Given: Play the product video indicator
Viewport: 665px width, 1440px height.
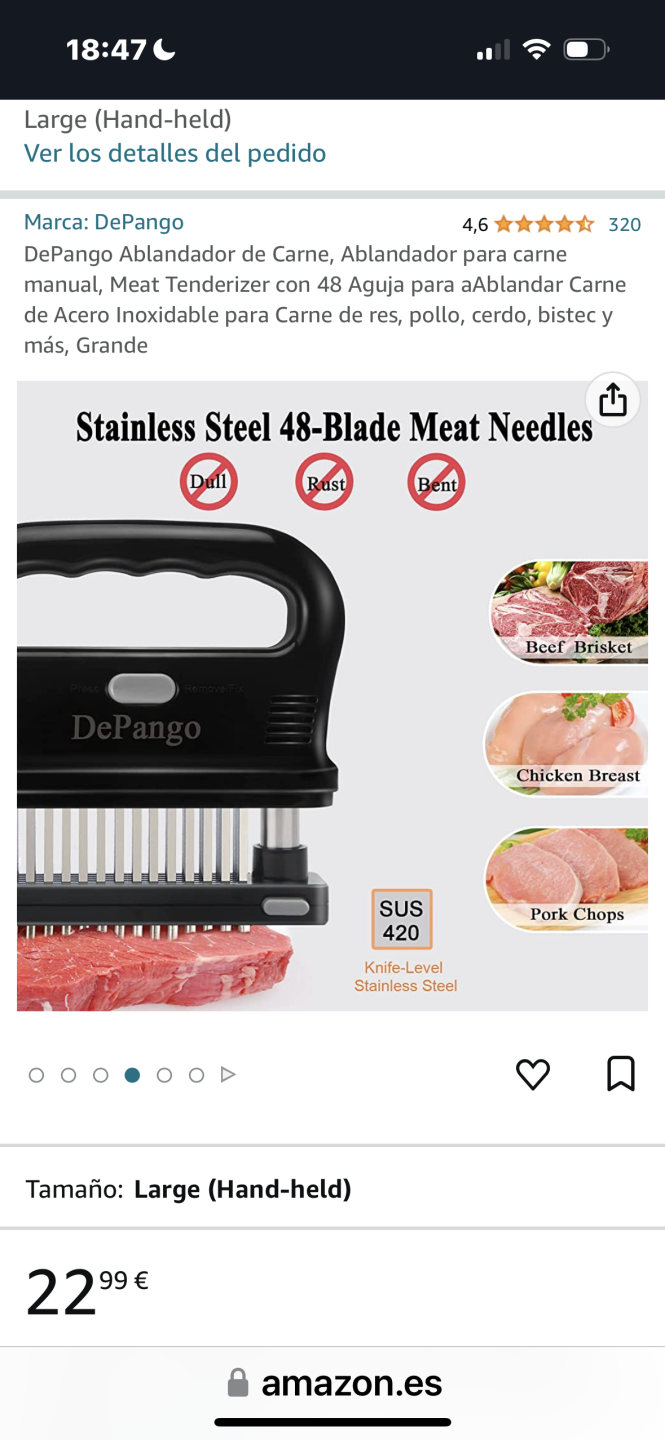Looking at the screenshot, I should click(228, 1075).
